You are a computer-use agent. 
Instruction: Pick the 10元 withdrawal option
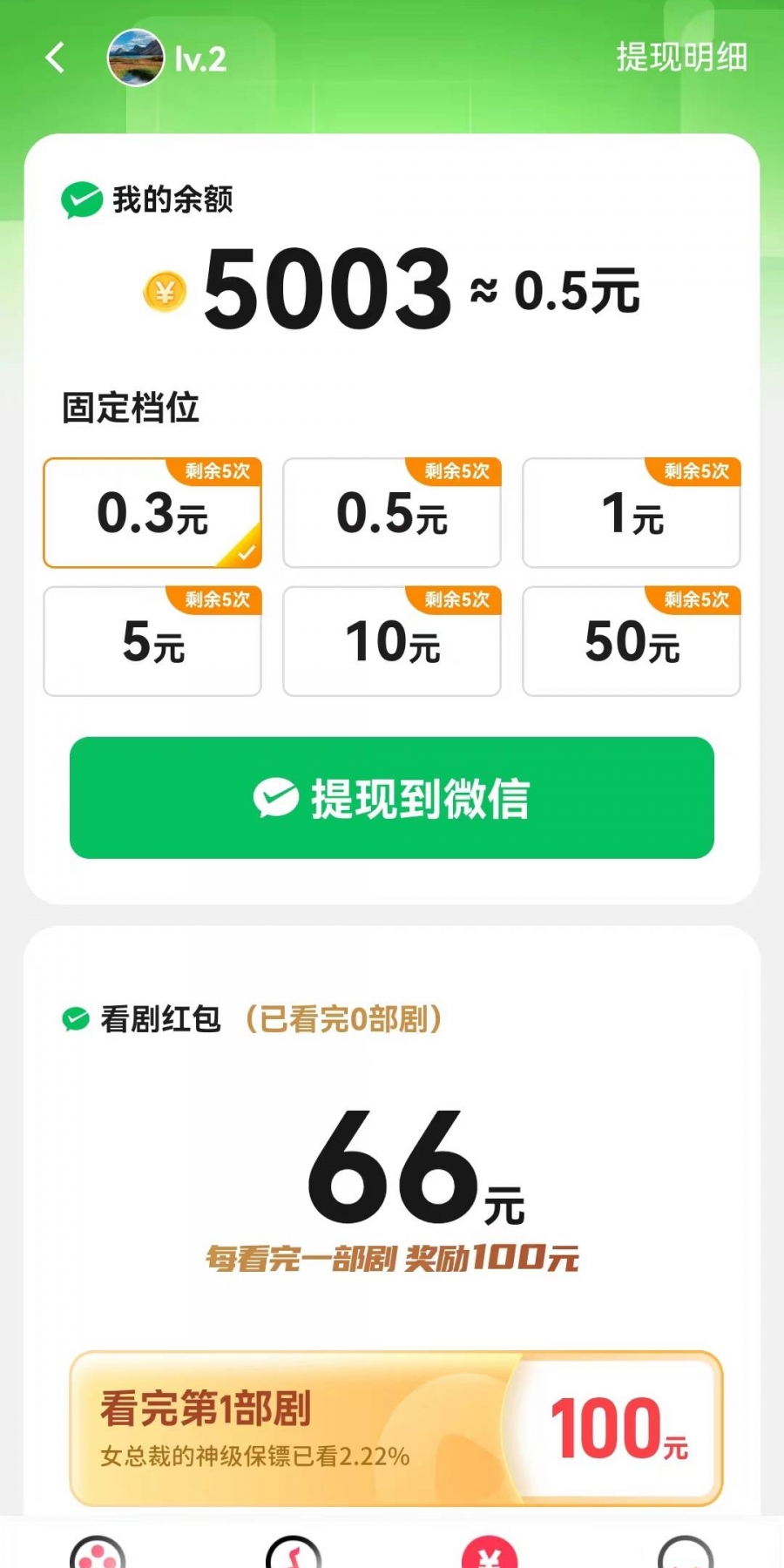(x=392, y=642)
